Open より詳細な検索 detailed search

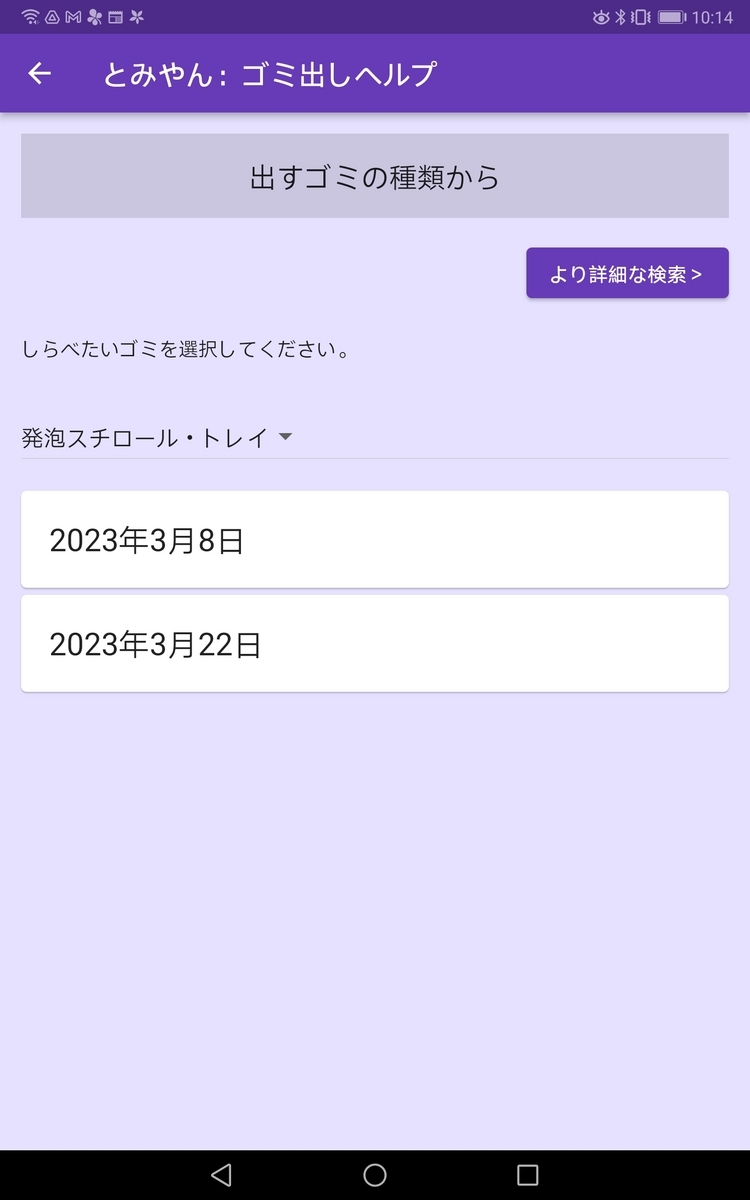click(x=627, y=273)
